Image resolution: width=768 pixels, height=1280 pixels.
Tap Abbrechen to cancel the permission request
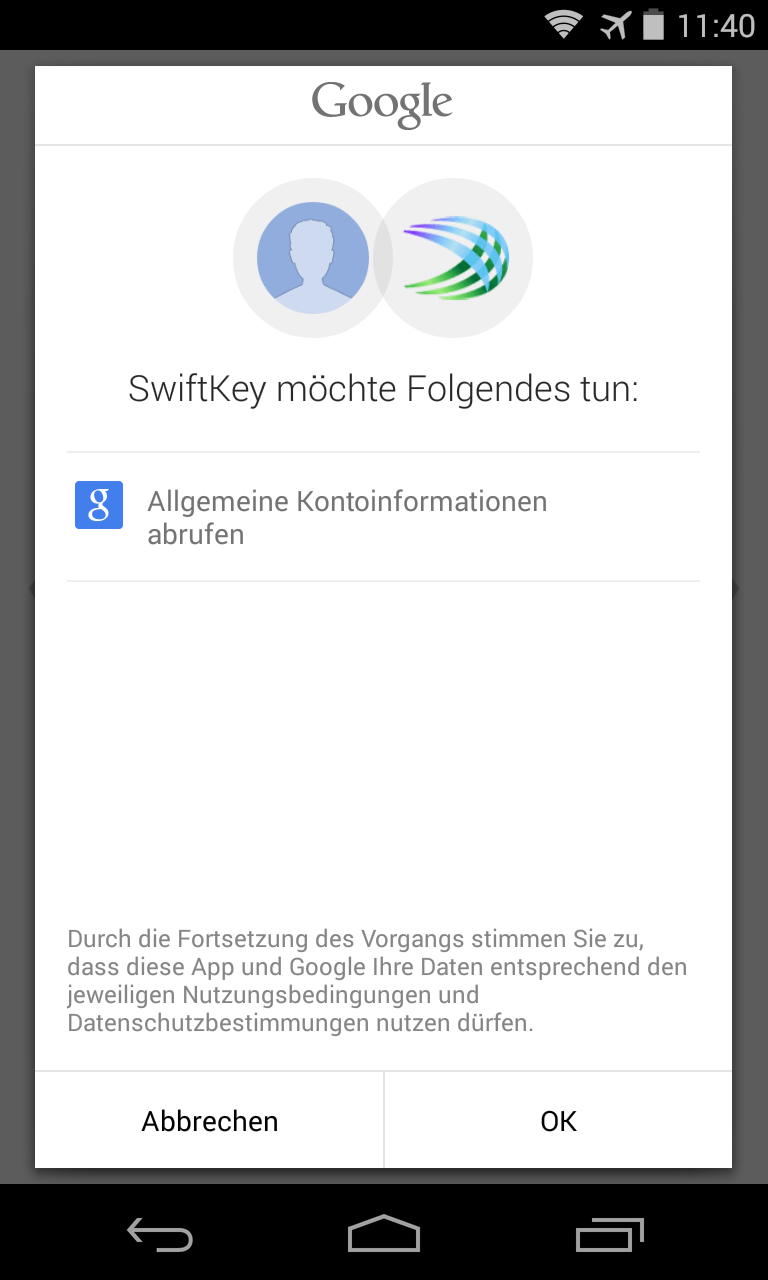click(x=210, y=1120)
